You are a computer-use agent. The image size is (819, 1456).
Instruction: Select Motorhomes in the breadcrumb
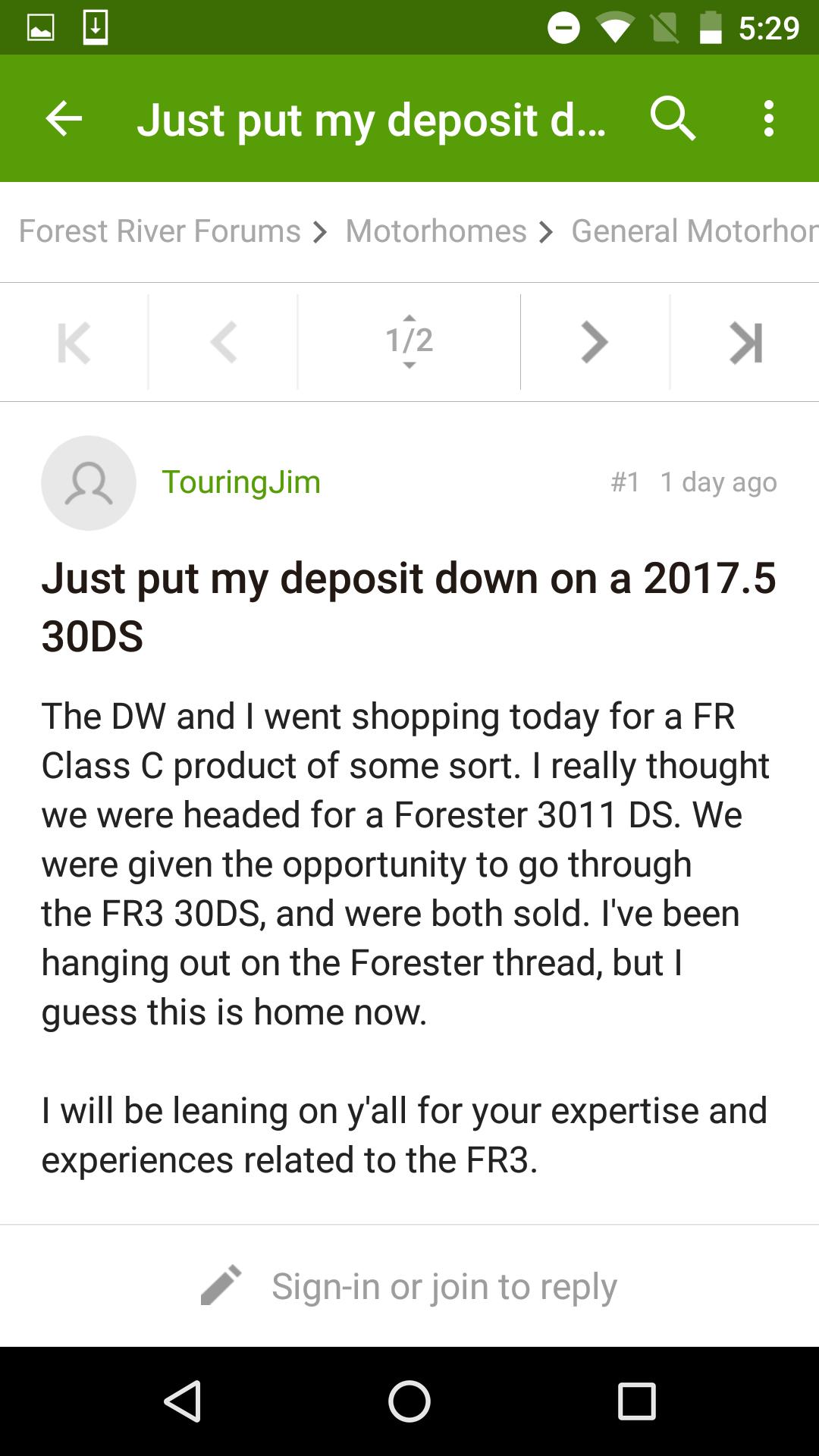[436, 231]
